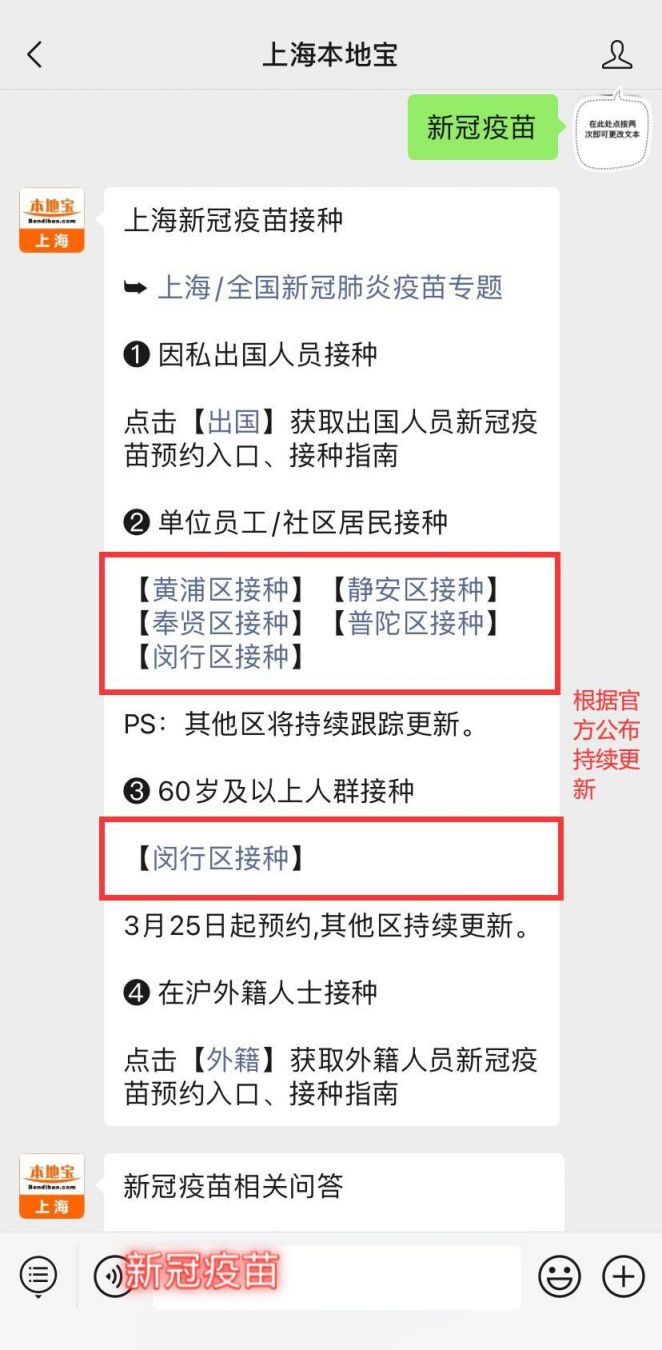Open the 普陀区接种 link

pyautogui.click(x=416, y=623)
